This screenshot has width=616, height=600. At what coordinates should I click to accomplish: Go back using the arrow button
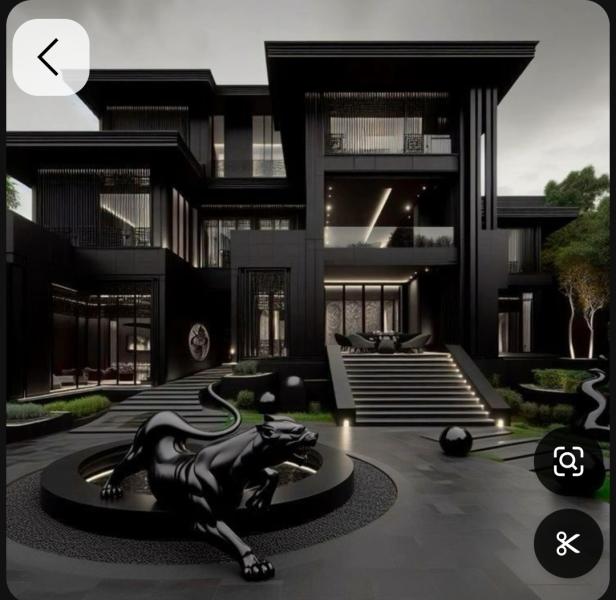pyautogui.click(x=49, y=57)
